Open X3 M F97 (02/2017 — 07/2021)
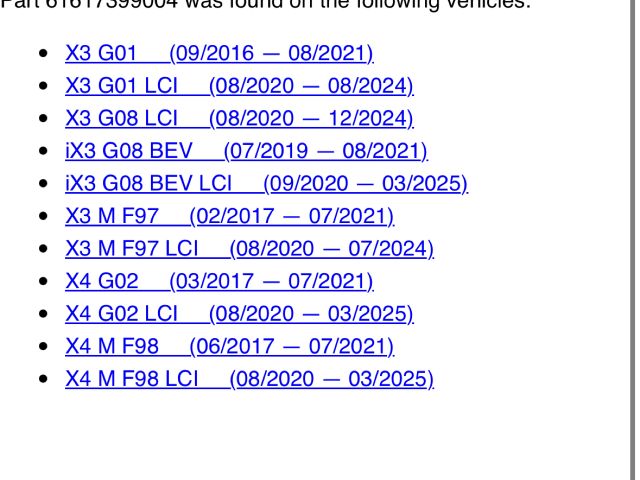The height and width of the screenshot is (480, 640). (x=229, y=216)
